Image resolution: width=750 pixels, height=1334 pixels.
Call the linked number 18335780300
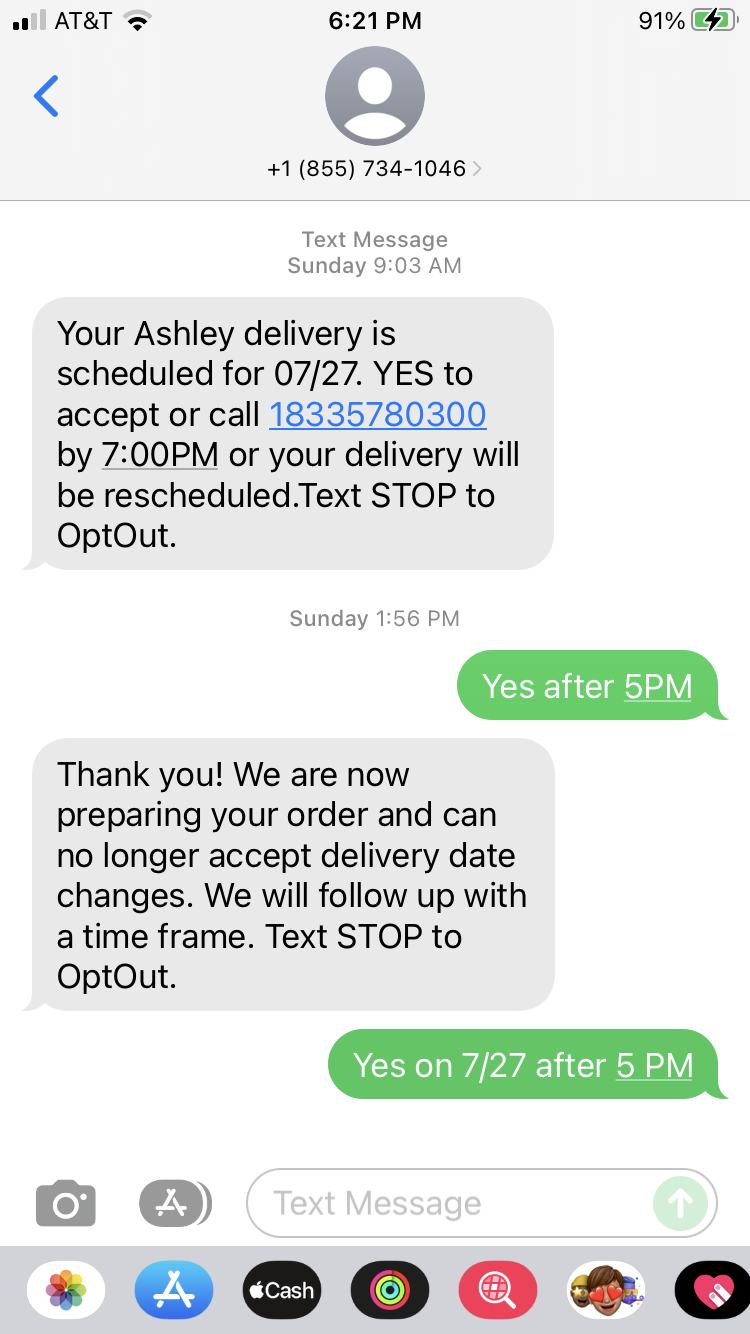tap(377, 414)
